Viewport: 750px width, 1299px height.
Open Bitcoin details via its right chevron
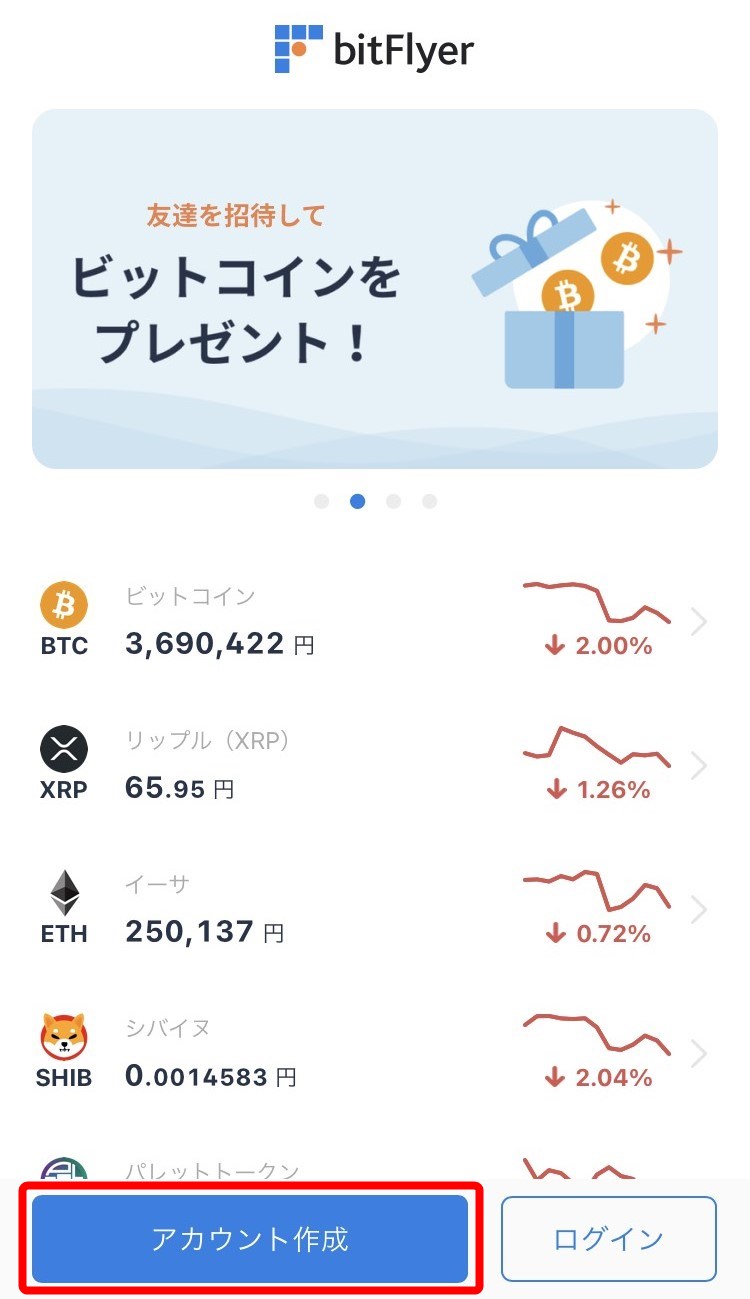coord(700,621)
